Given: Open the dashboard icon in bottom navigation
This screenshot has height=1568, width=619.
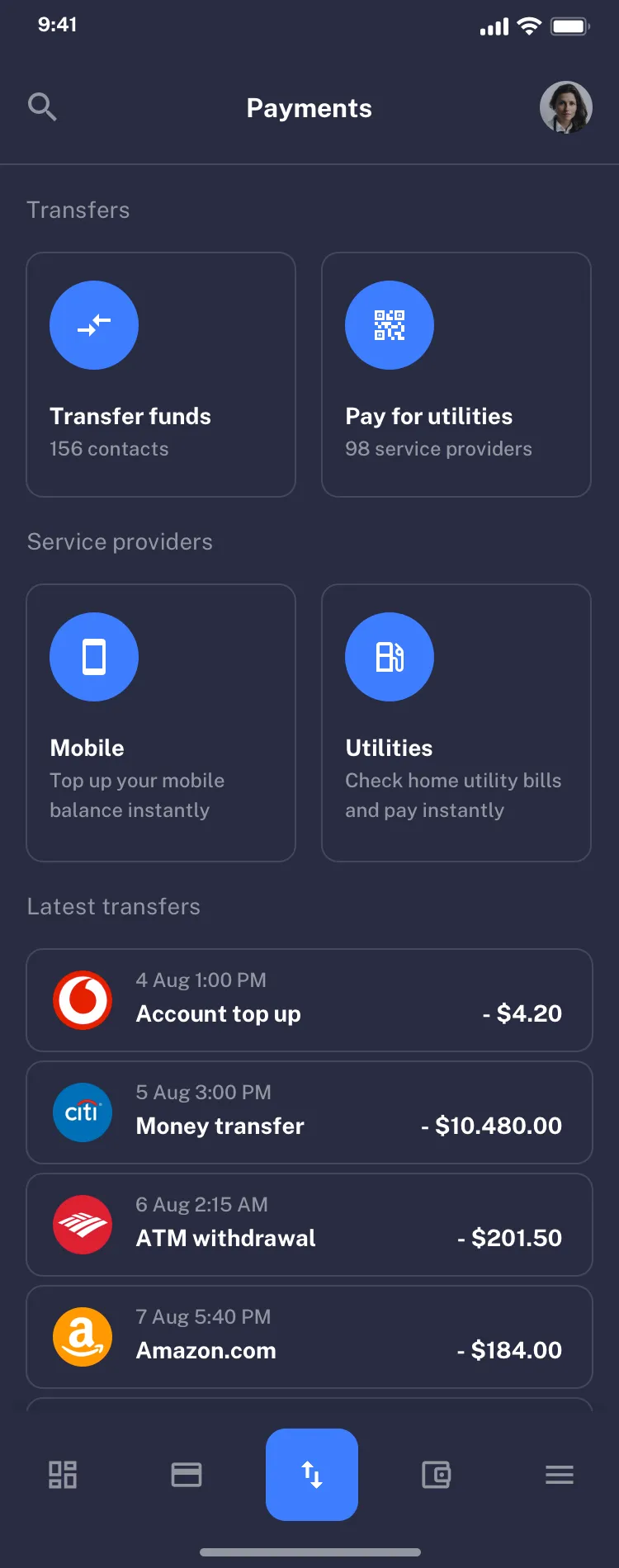Looking at the screenshot, I should [62, 1475].
